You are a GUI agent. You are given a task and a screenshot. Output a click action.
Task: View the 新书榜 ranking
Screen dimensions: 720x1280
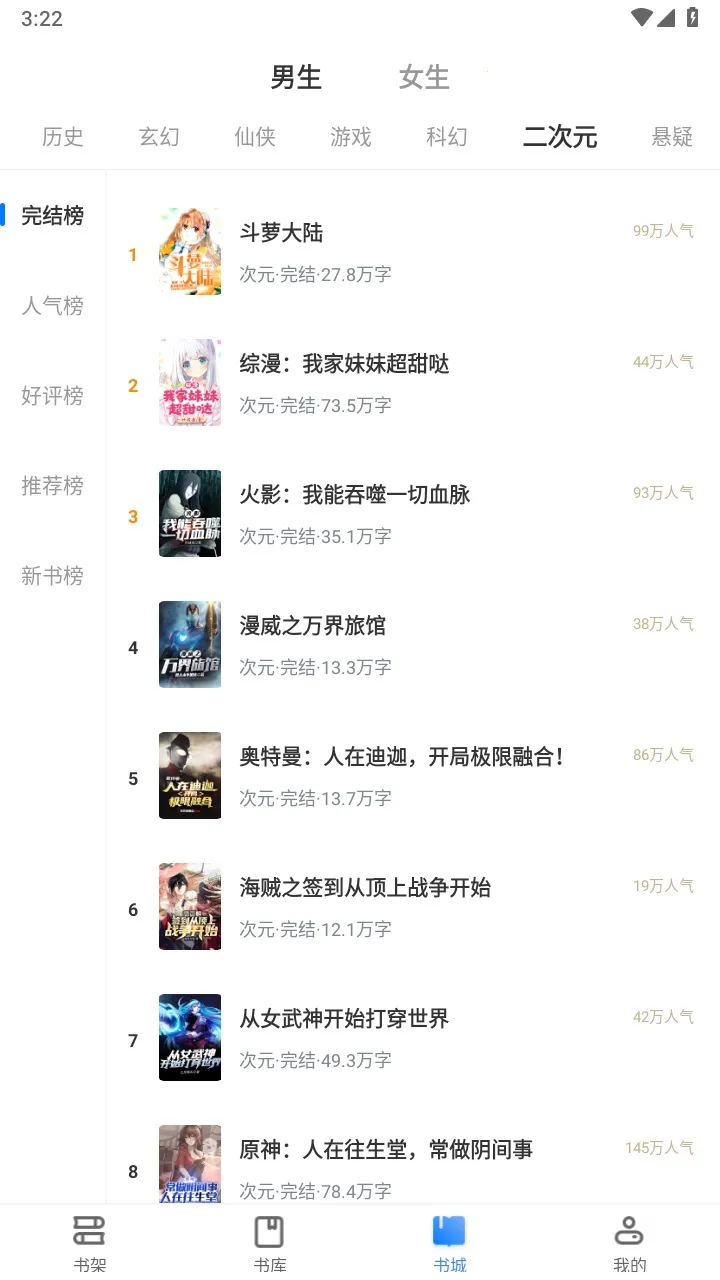coord(53,576)
